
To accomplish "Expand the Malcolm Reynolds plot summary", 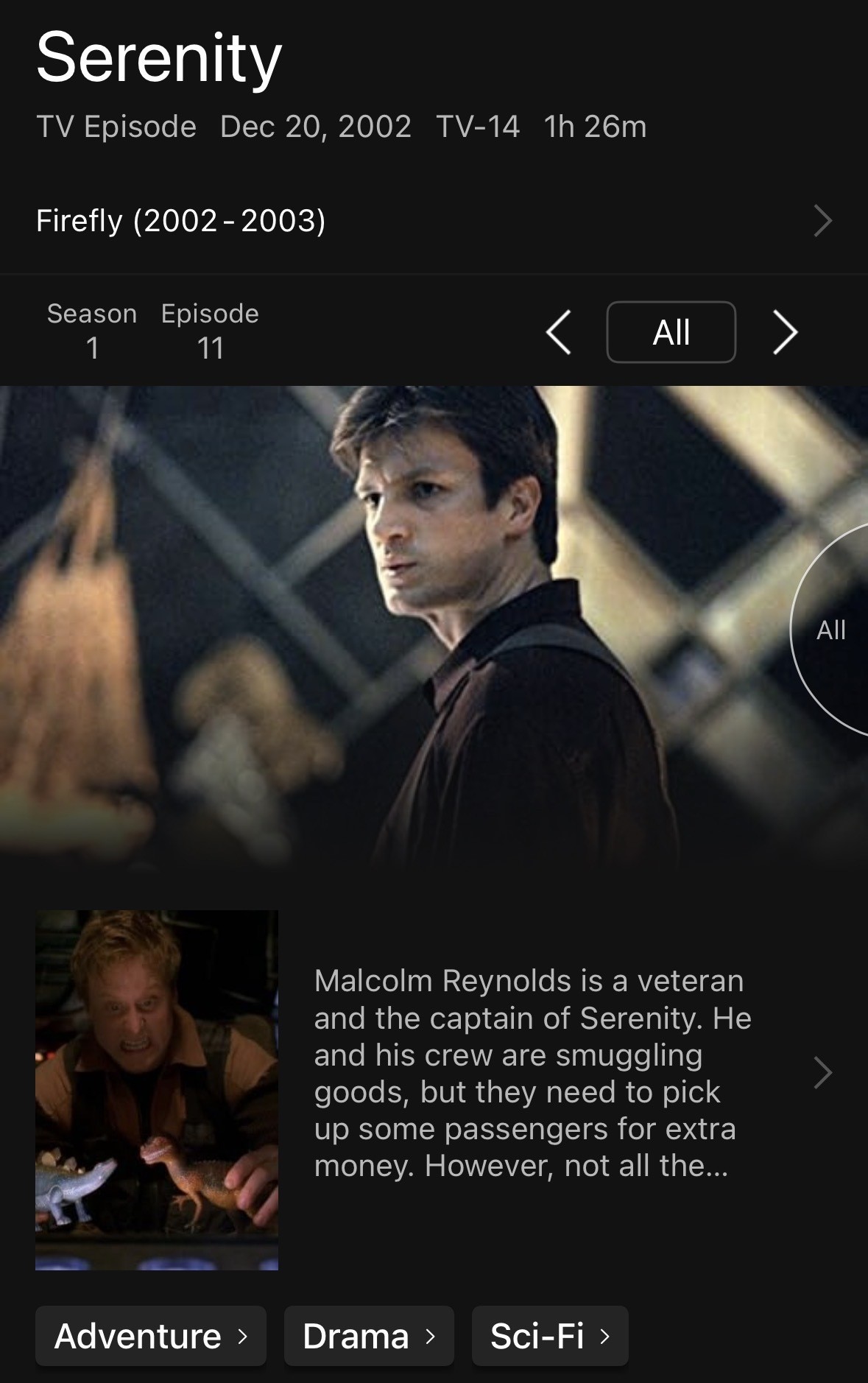I will 532,1073.
